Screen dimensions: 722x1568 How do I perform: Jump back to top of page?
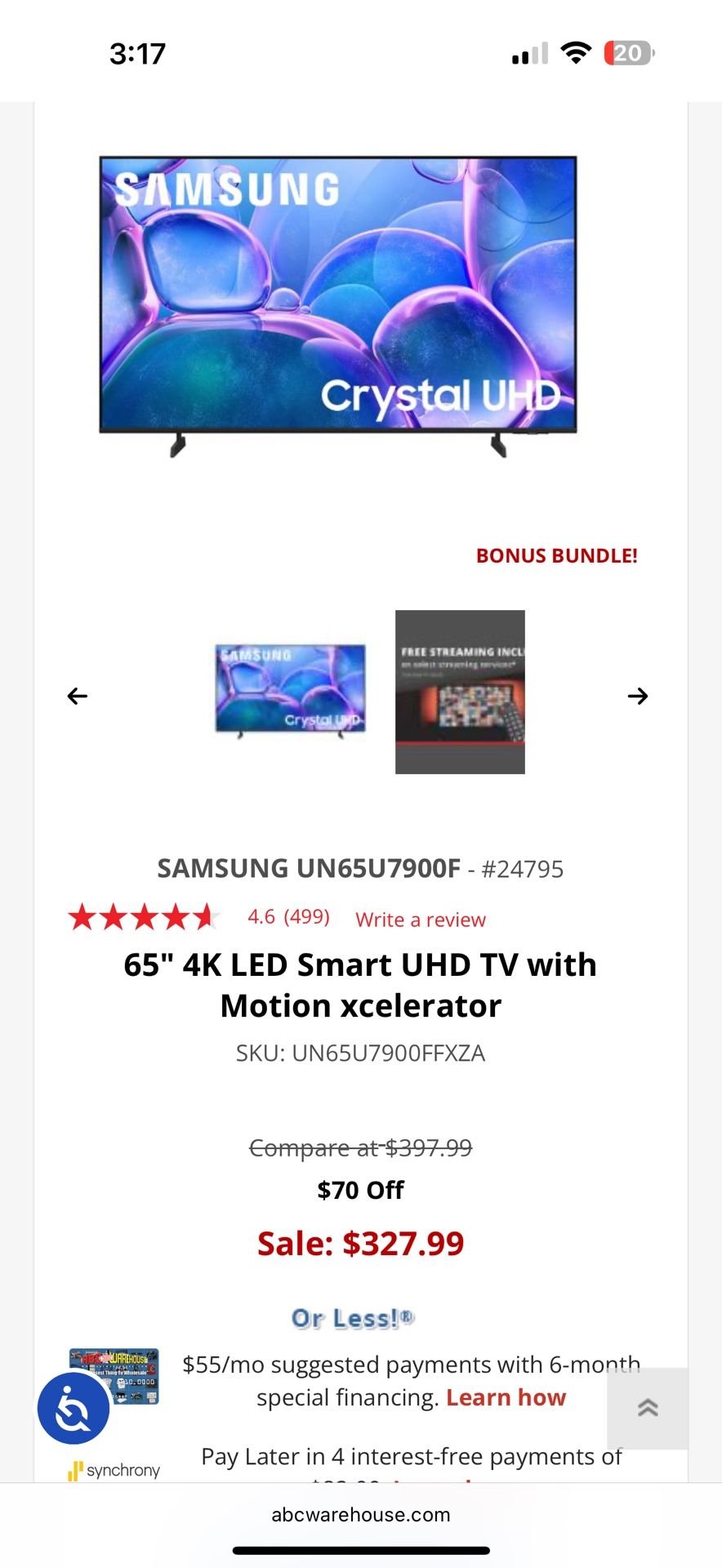[x=648, y=1408]
